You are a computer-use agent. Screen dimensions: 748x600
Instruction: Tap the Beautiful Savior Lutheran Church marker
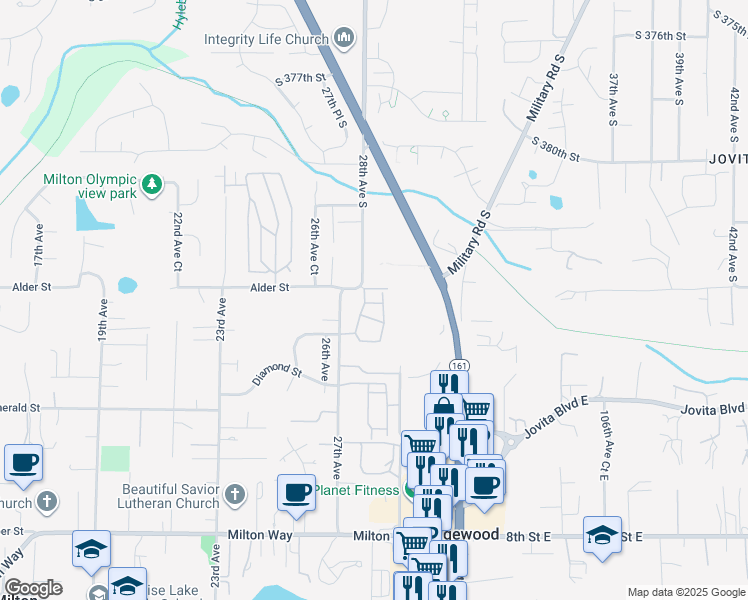tap(234, 494)
